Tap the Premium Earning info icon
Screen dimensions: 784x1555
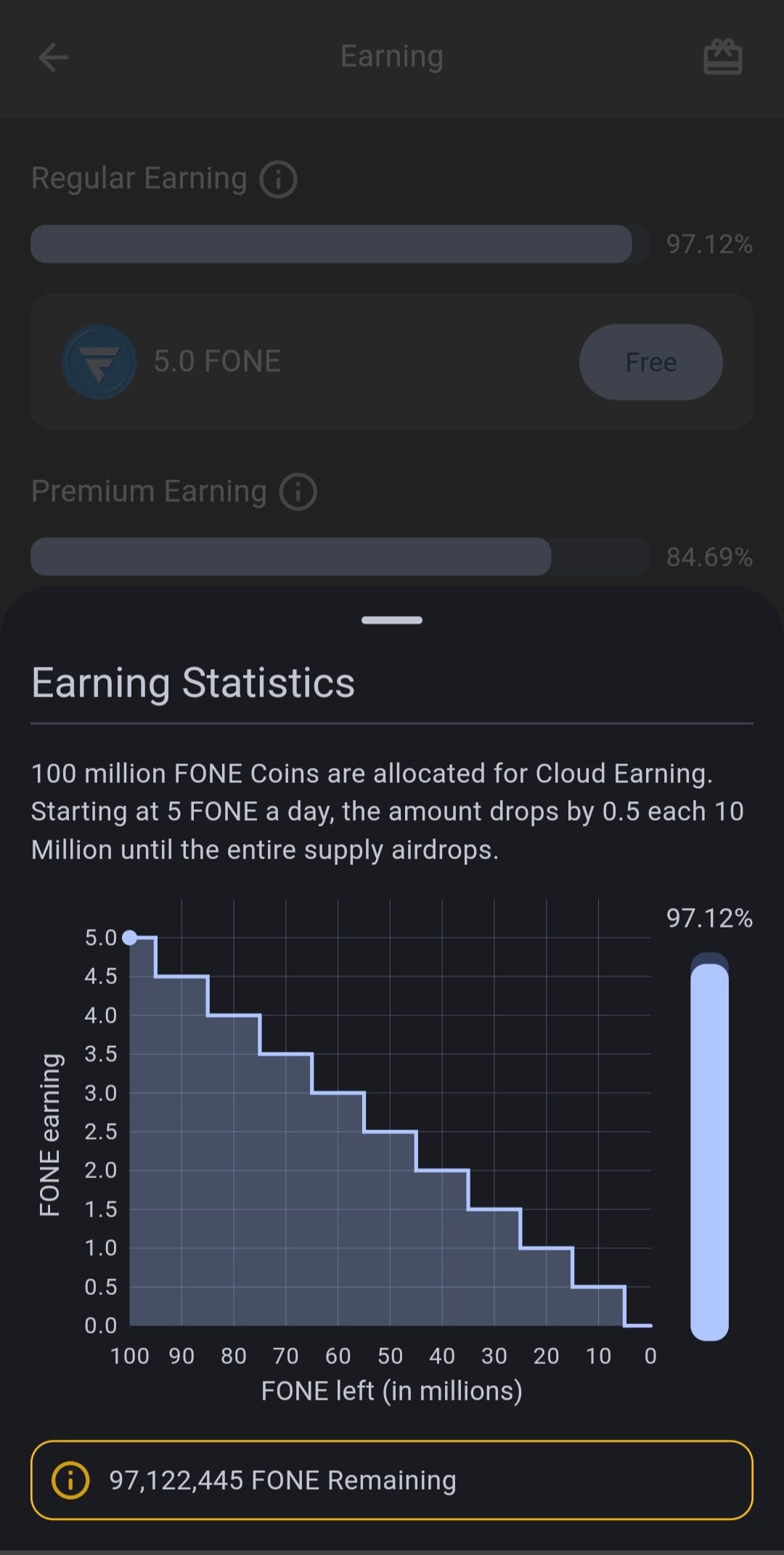pos(298,491)
